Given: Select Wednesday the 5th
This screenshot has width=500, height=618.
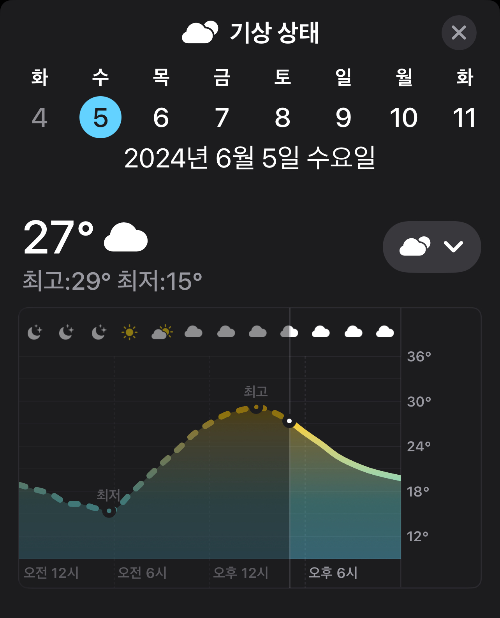Looking at the screenshot, I should [100, 117].
